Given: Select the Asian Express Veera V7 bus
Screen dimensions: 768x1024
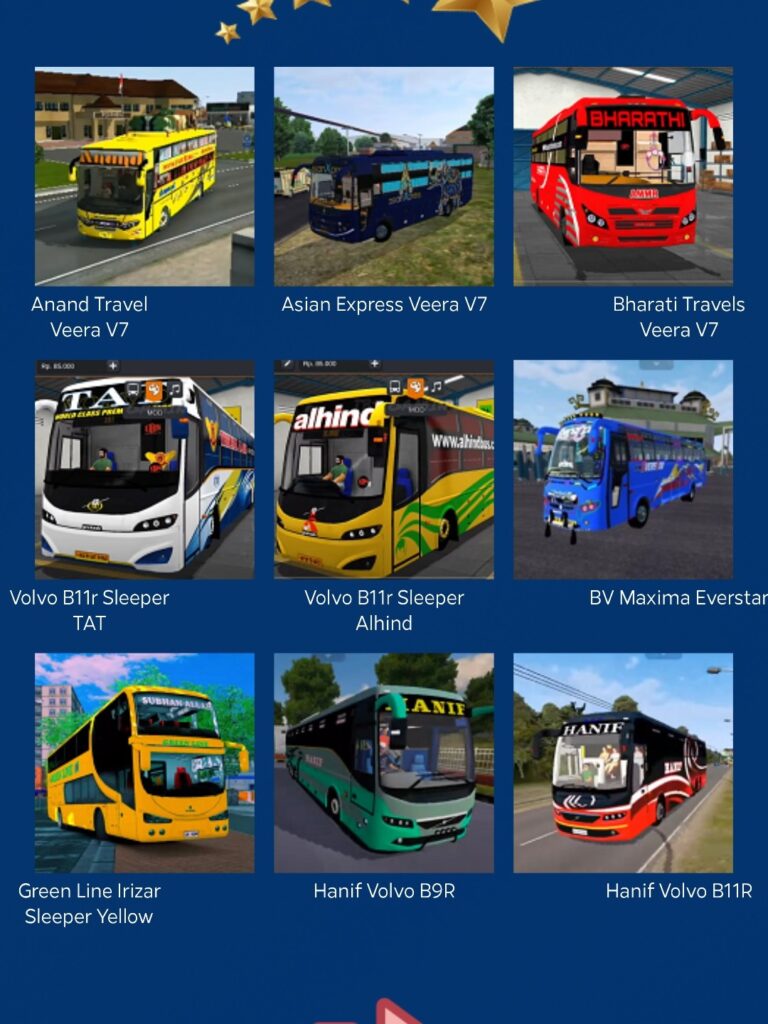Looking at the screenshot, I should pos(383,176).
